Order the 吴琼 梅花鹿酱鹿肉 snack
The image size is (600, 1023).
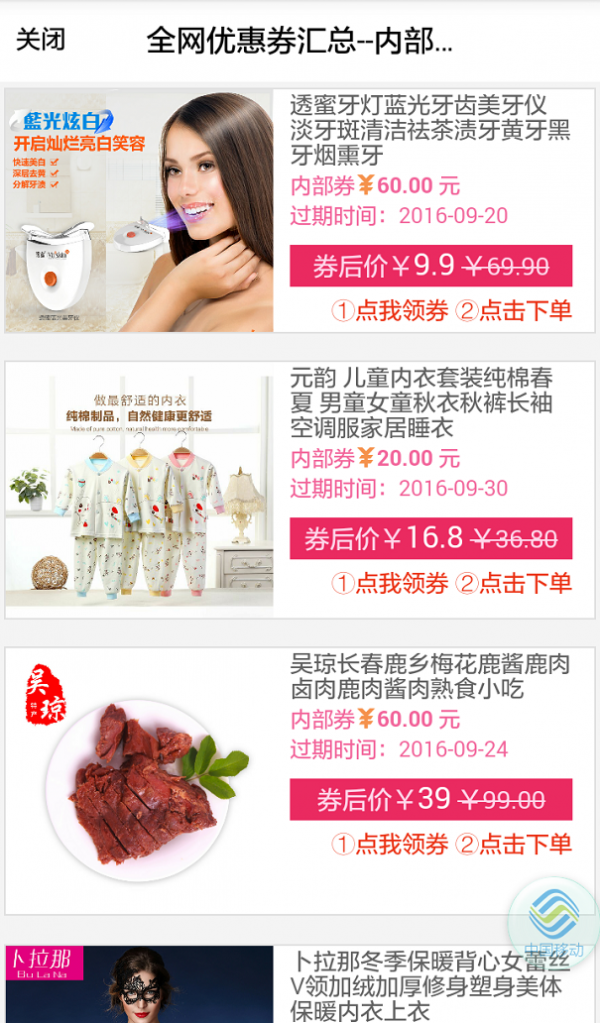pyautogui.click(x=514, y=844)
